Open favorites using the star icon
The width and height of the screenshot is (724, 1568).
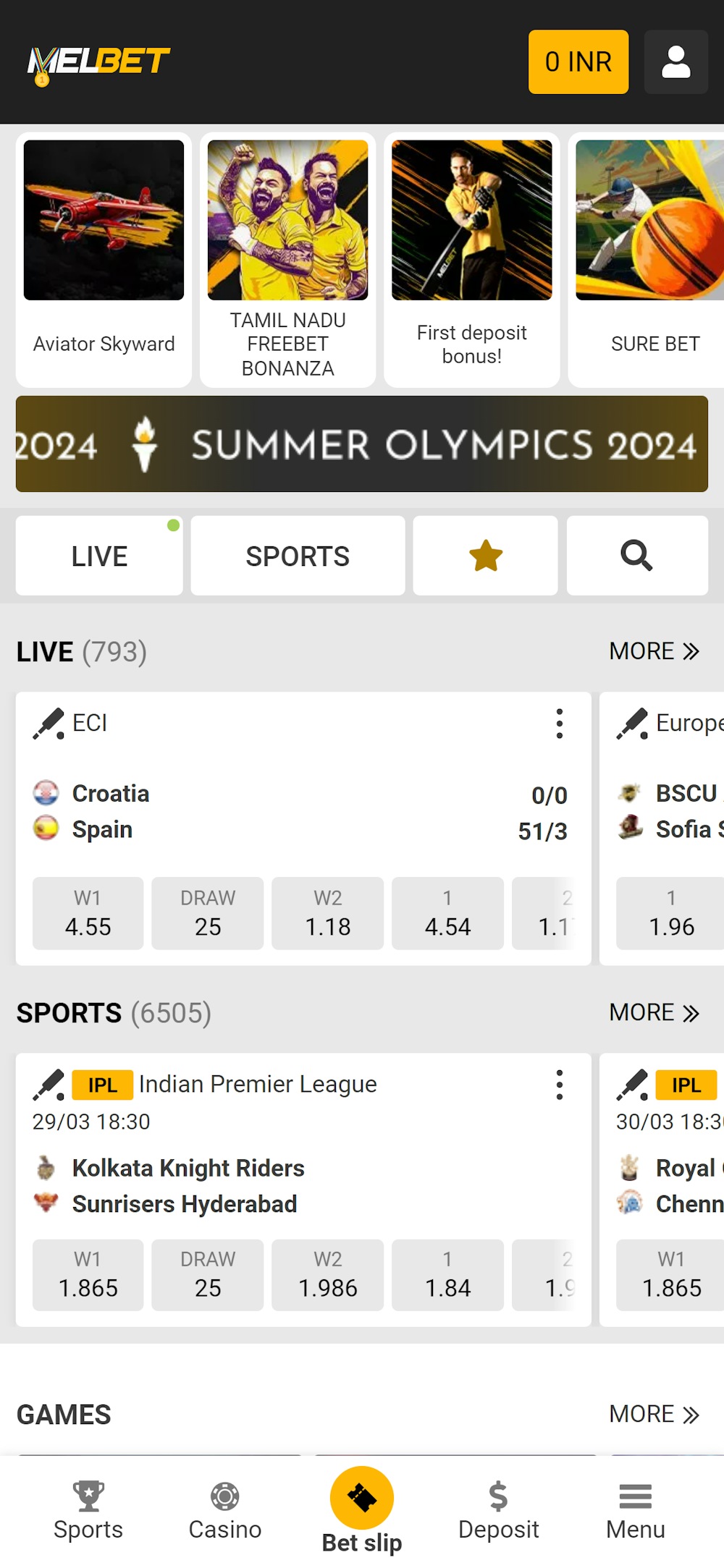point(485,556)
